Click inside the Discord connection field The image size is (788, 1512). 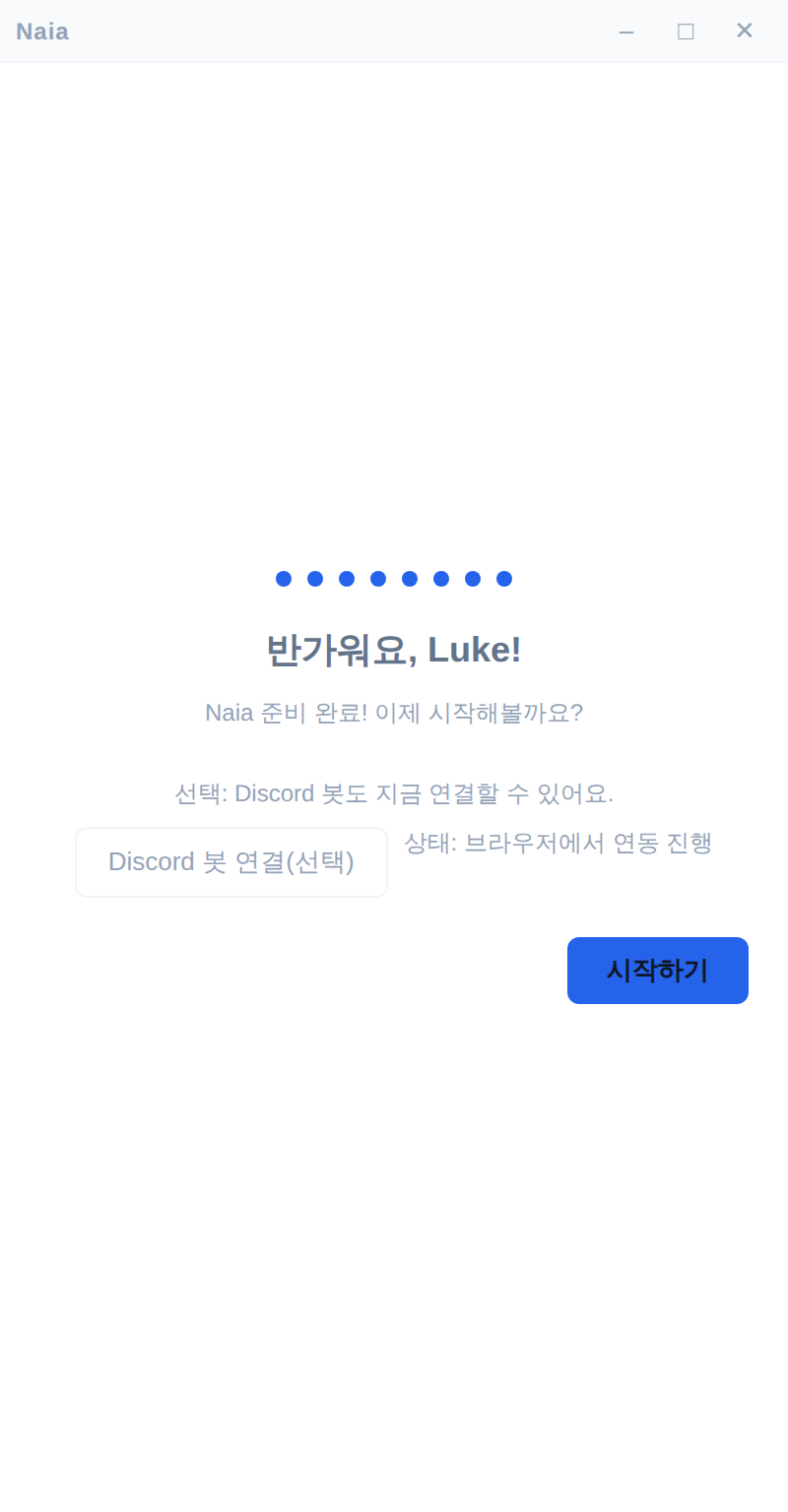click(x=231, y=862)
